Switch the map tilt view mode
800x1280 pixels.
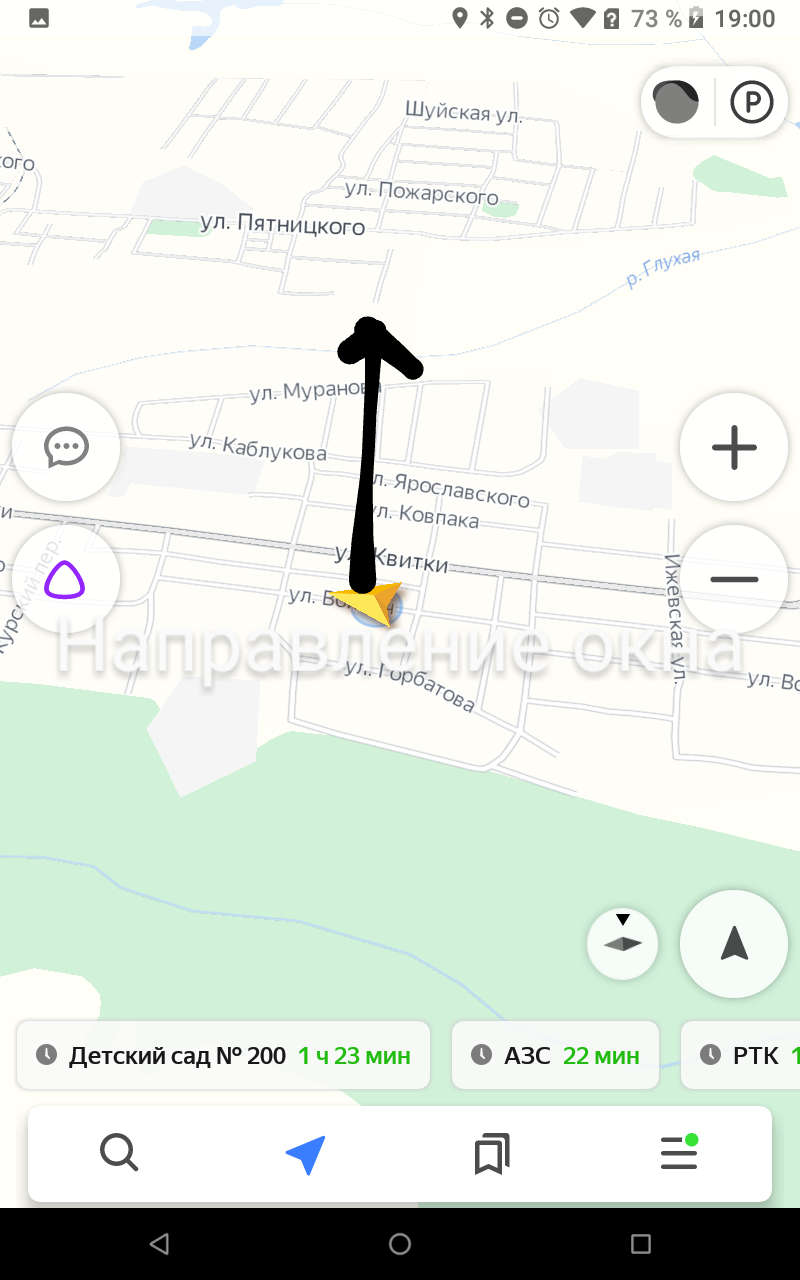[x=623, y=943]
